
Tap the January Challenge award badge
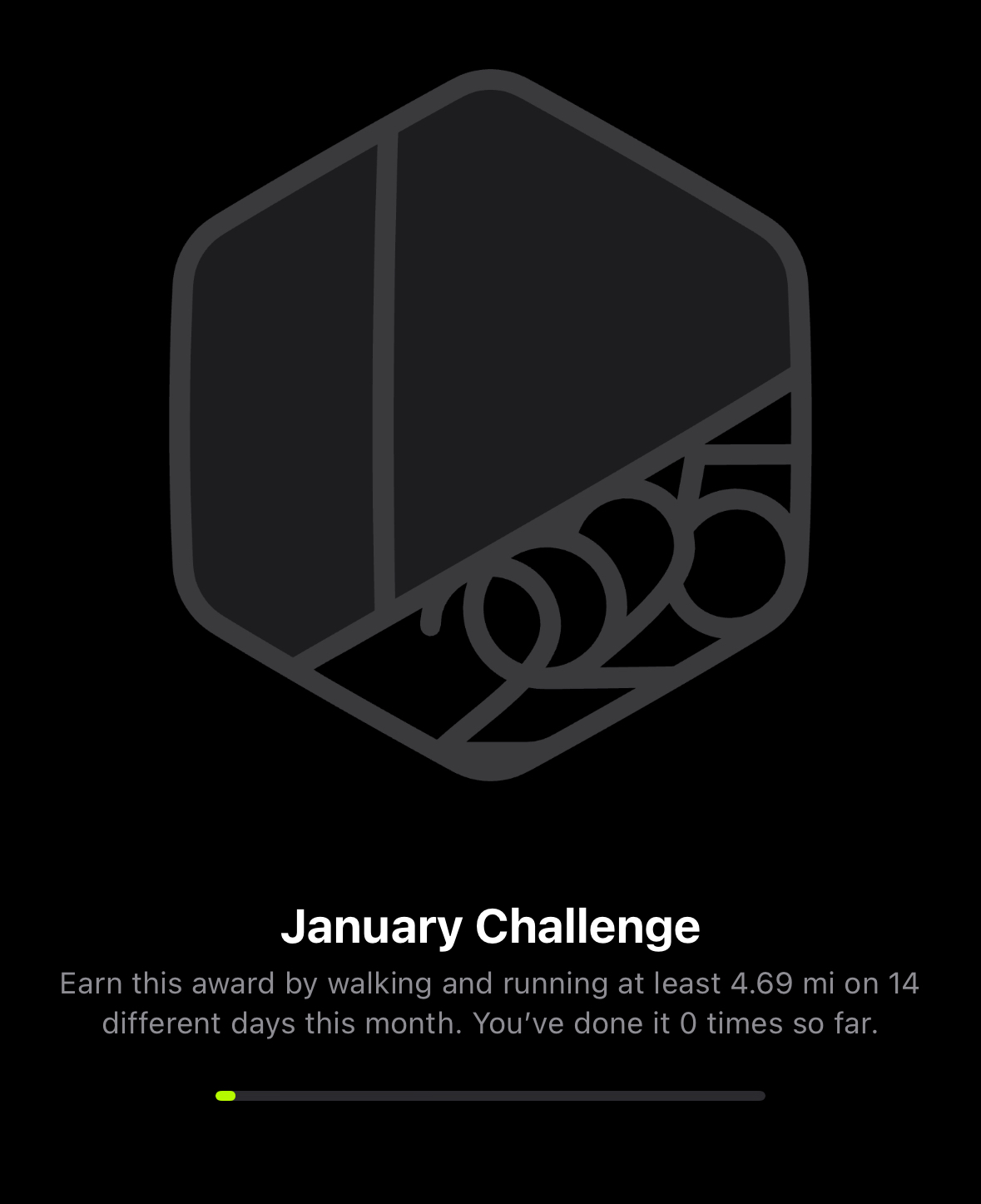(x=489, y=424)
